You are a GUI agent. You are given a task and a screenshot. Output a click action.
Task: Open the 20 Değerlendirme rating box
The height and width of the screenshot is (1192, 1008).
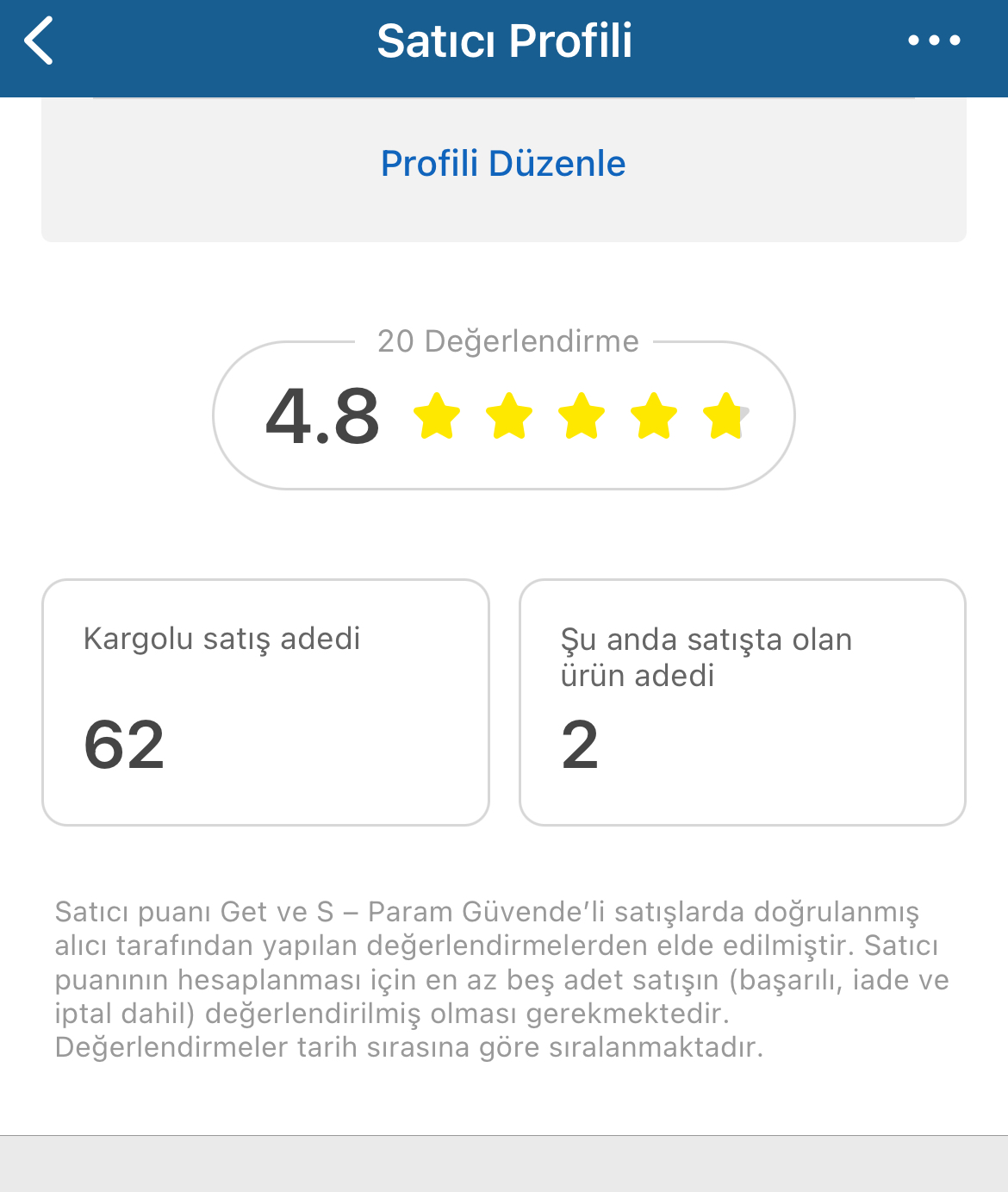coord(503,415)
